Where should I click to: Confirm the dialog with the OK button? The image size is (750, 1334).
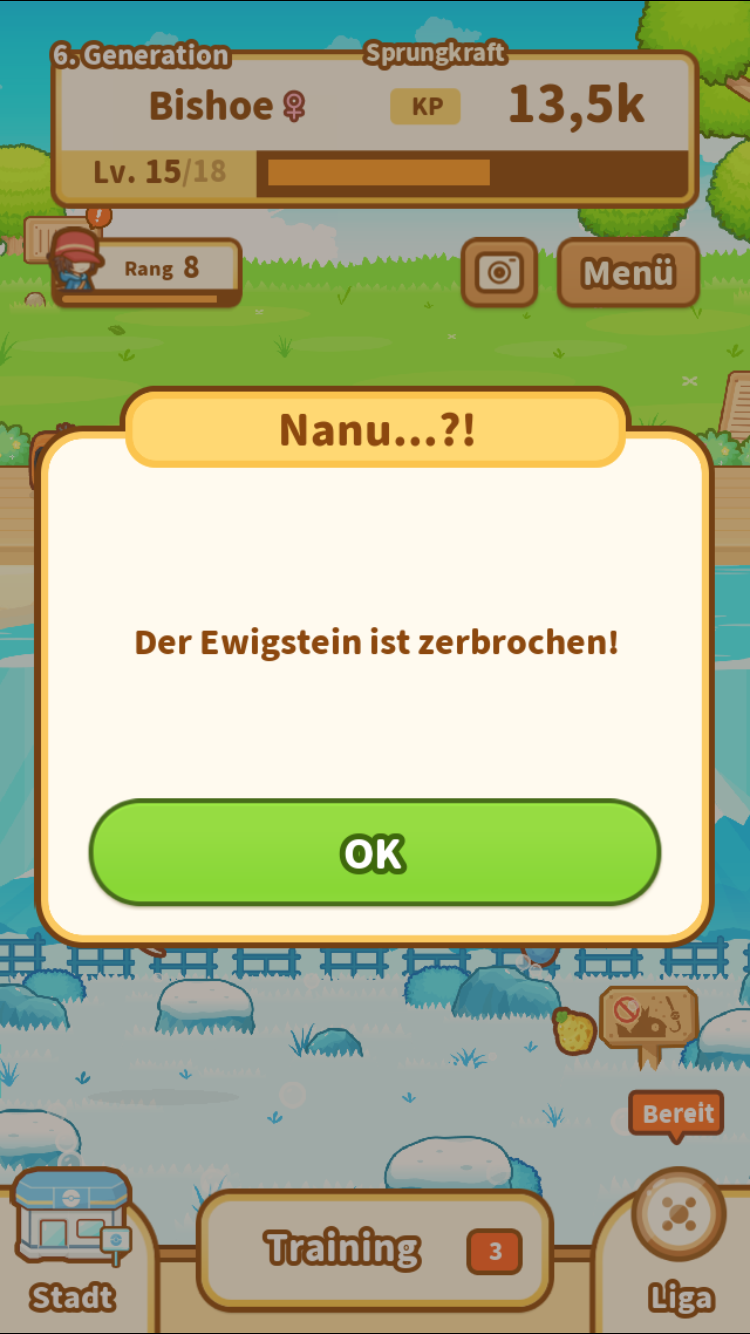click(375, 853)
